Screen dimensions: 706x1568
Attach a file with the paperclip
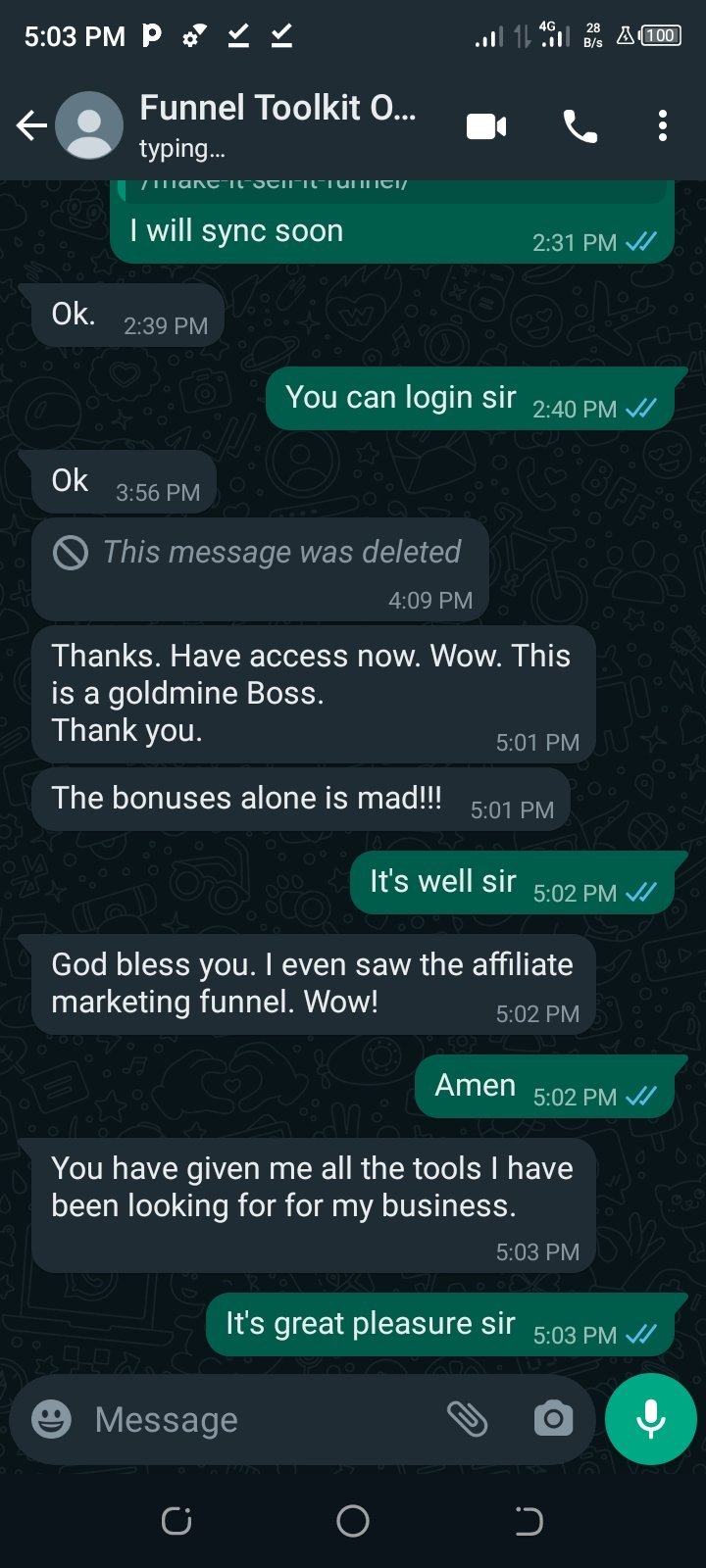pyautogui.click(x=468, y=1419)
